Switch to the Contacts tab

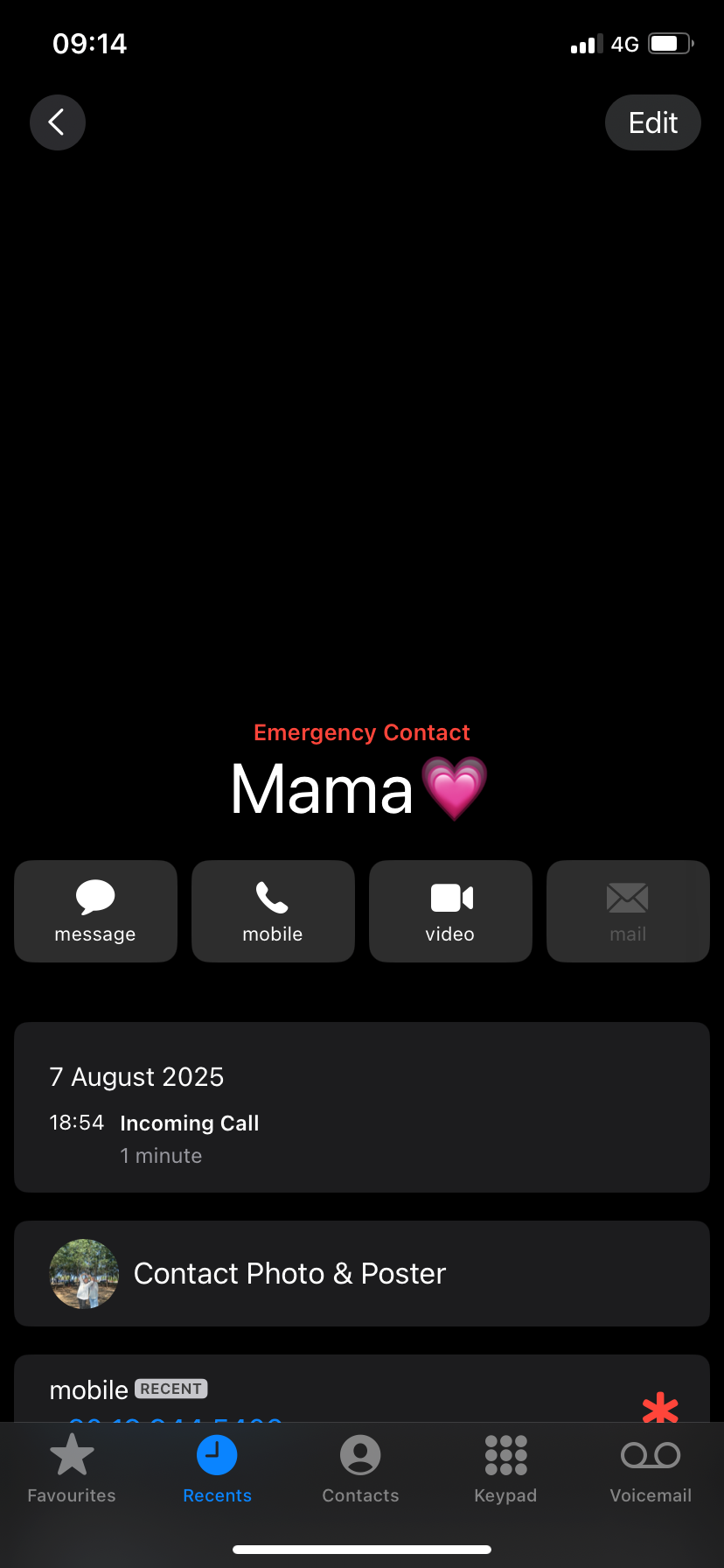[x=360, y=1468]
